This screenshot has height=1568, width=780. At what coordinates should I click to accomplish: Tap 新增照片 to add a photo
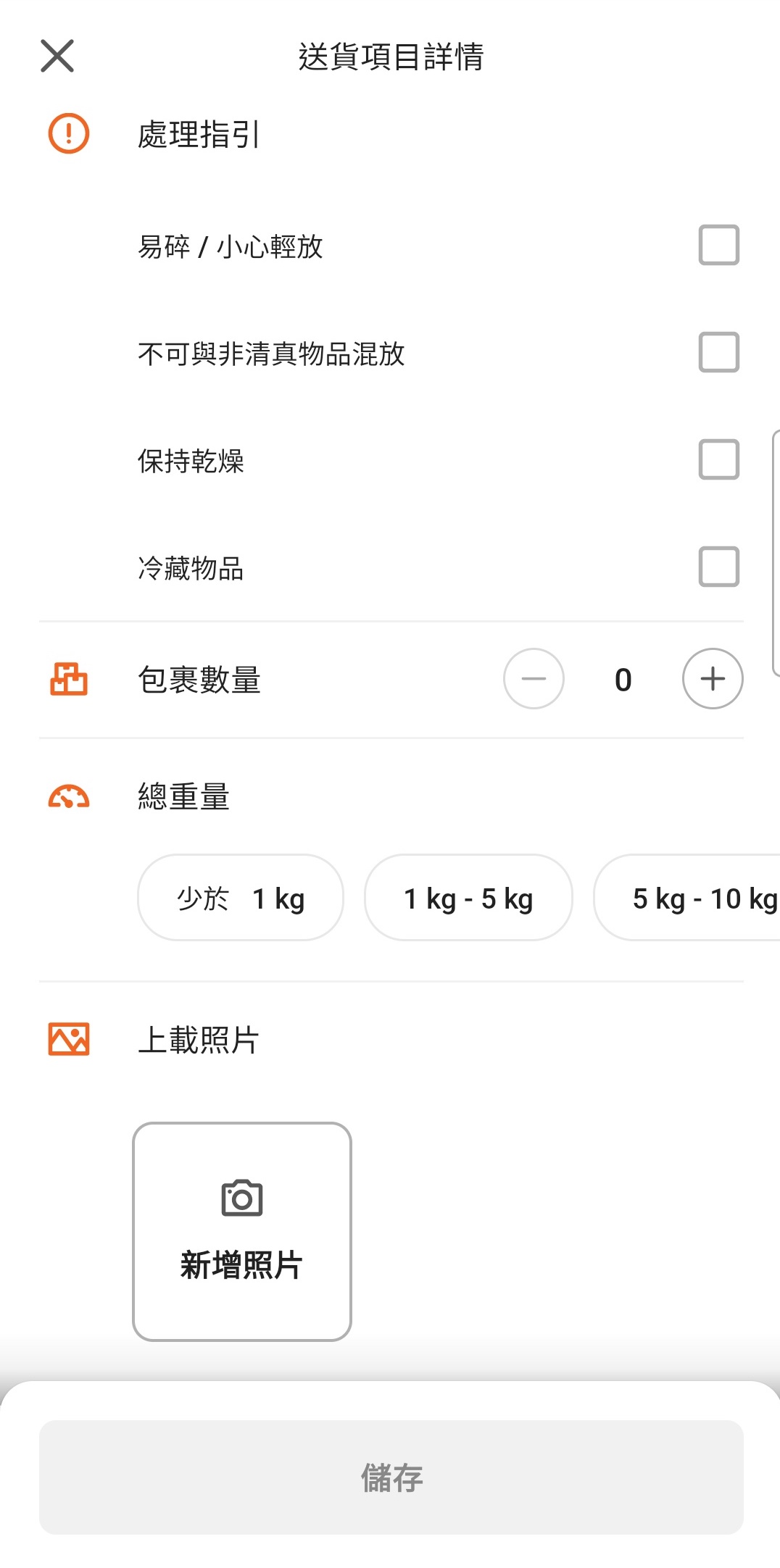pos(242,1232)
